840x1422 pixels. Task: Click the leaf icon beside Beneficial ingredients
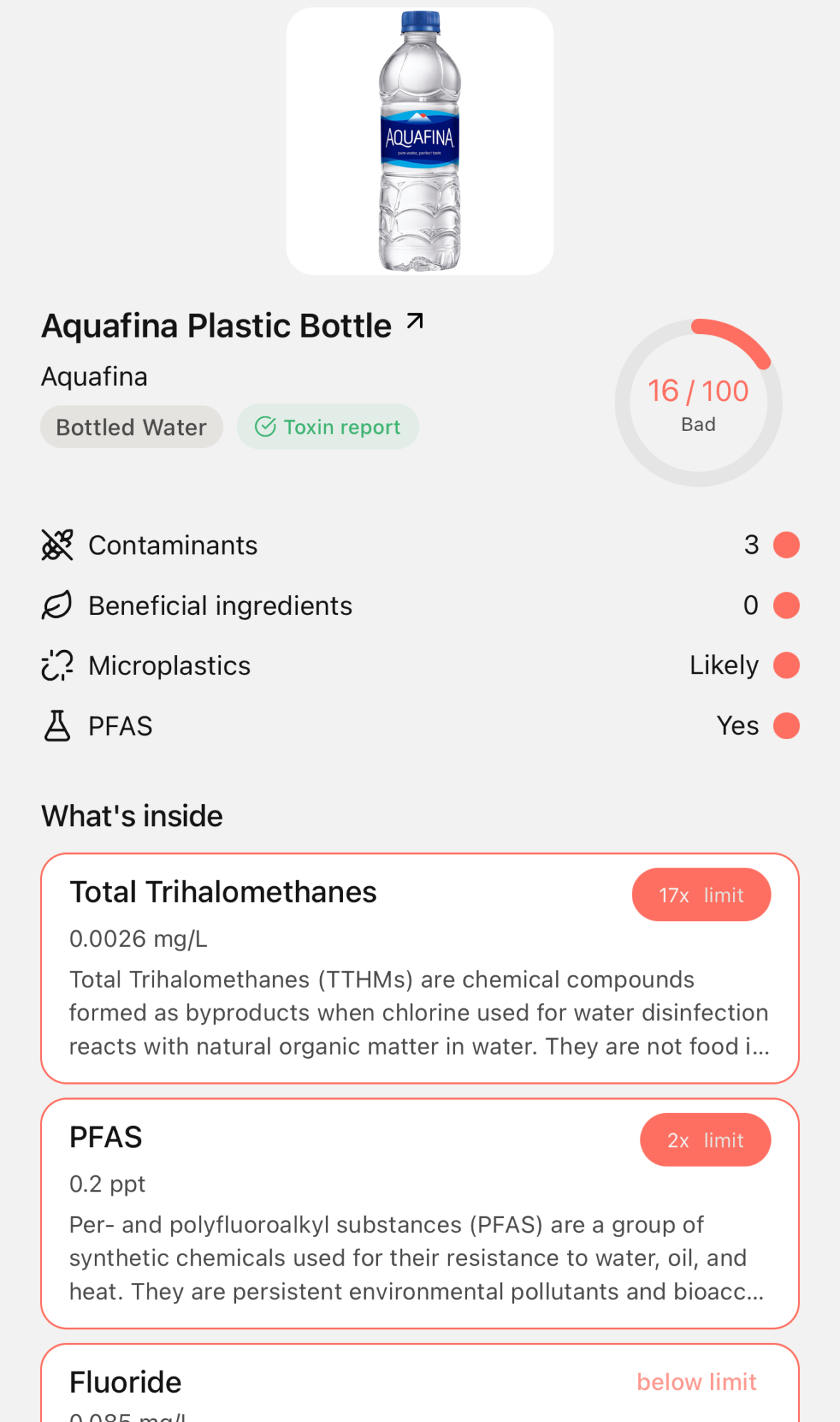[57, 604]
